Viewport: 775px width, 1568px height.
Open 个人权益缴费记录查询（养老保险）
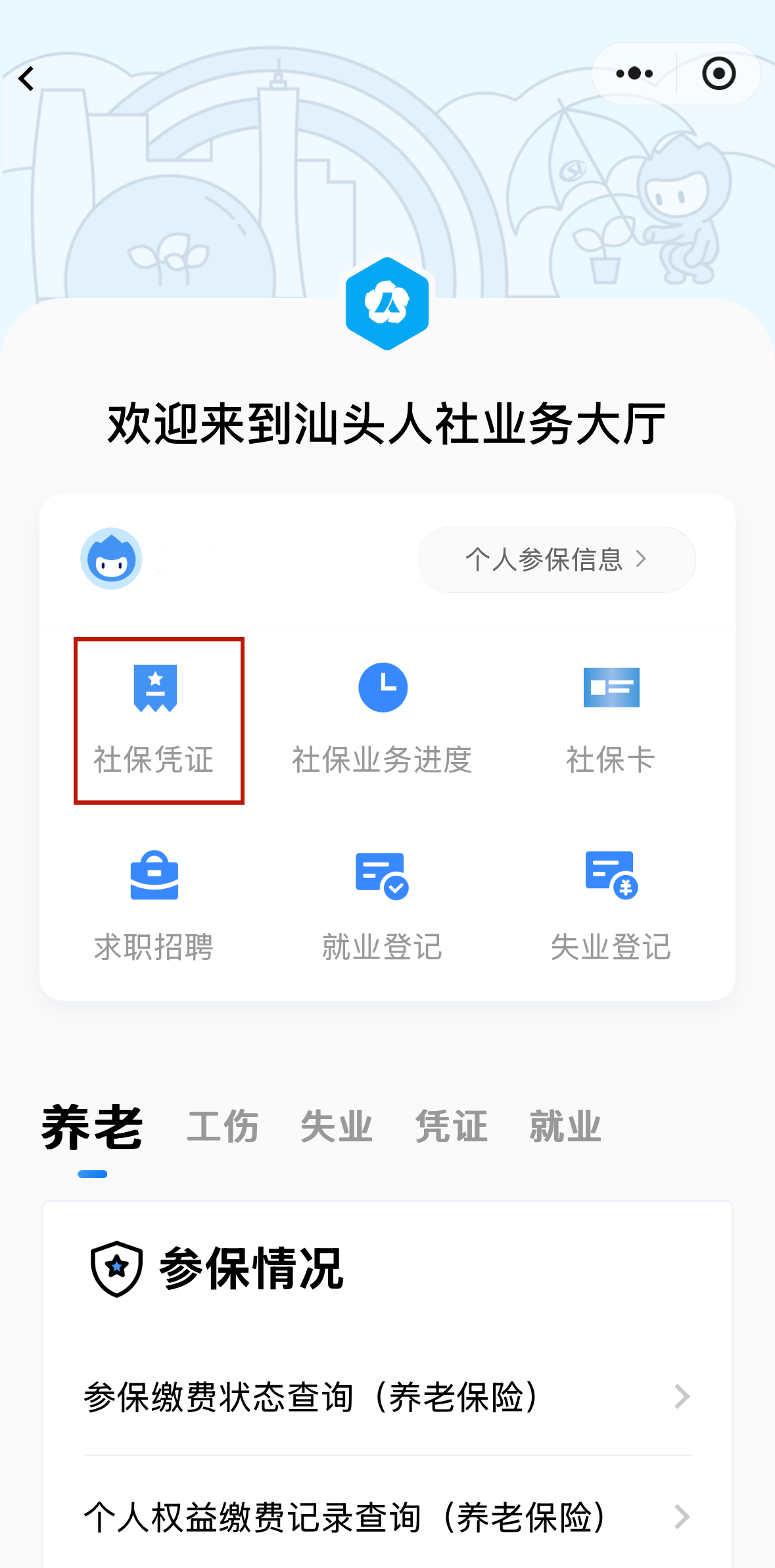(x=387, y=1517)
